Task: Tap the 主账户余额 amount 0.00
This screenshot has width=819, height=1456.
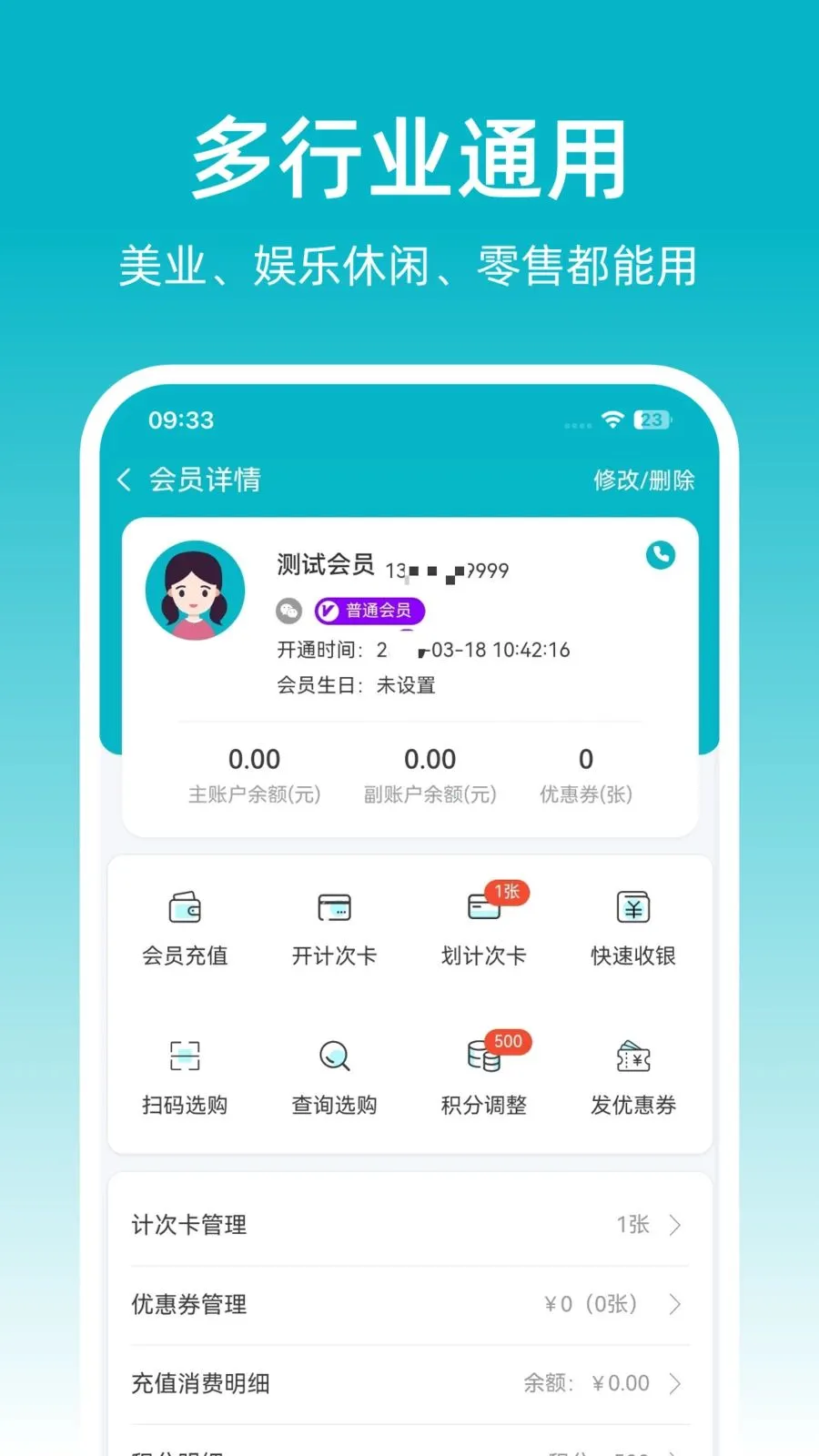Action: [254, 759]
